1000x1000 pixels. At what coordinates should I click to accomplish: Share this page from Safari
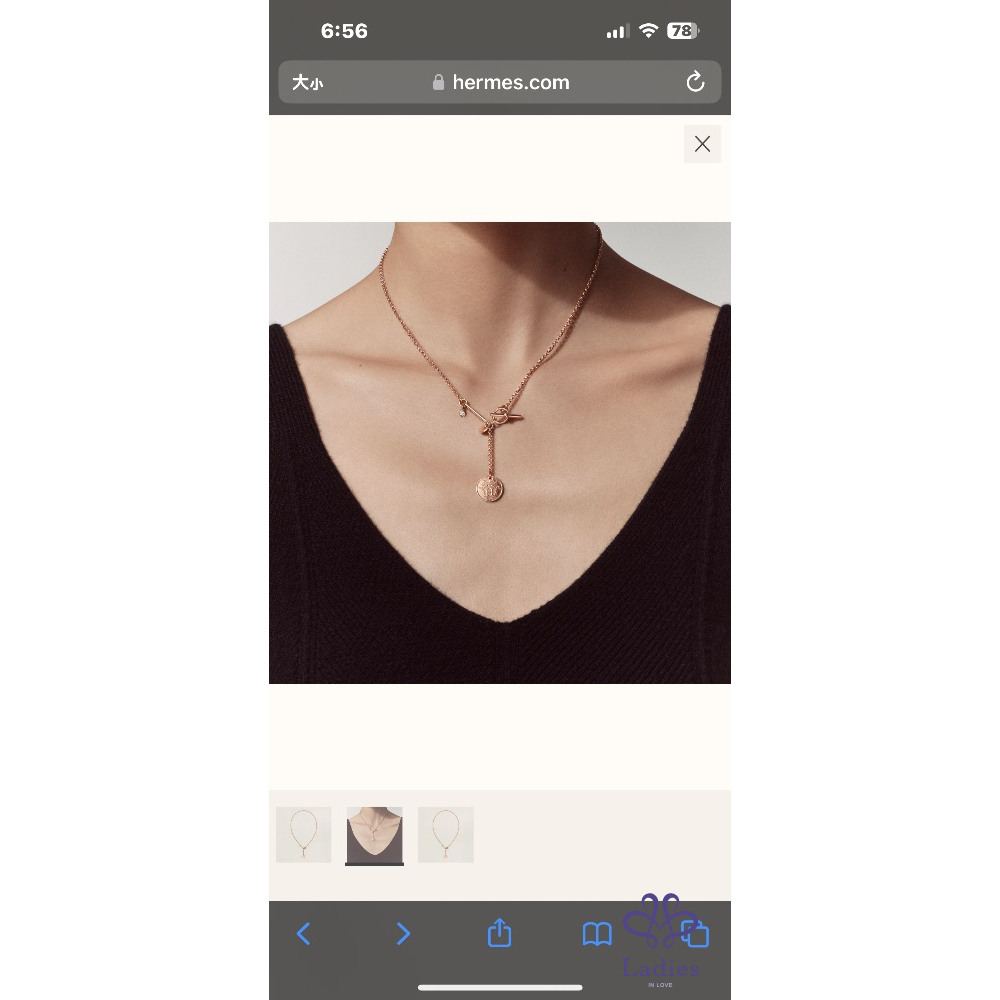499,934
